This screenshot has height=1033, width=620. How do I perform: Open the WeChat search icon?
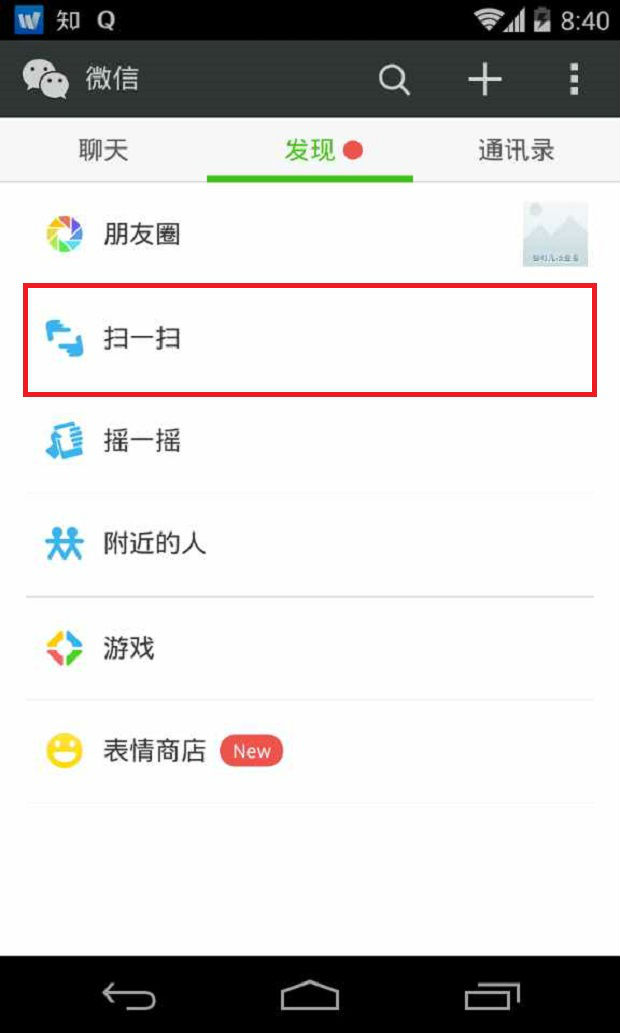coord(394,80)
